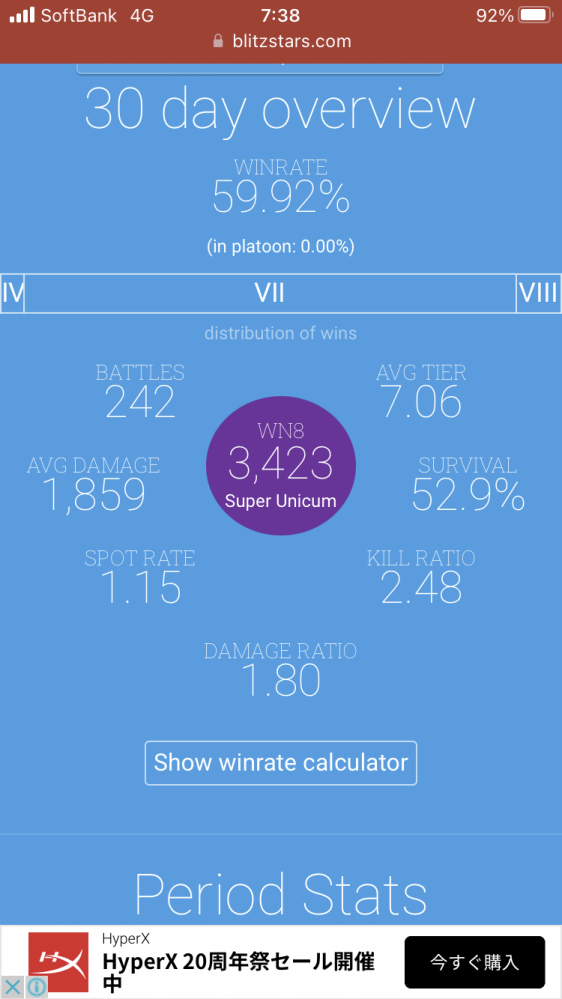Select the tier VII wins segment
Image resolution: width=562 pixels, height=999 pixels.
pos(270,293)
